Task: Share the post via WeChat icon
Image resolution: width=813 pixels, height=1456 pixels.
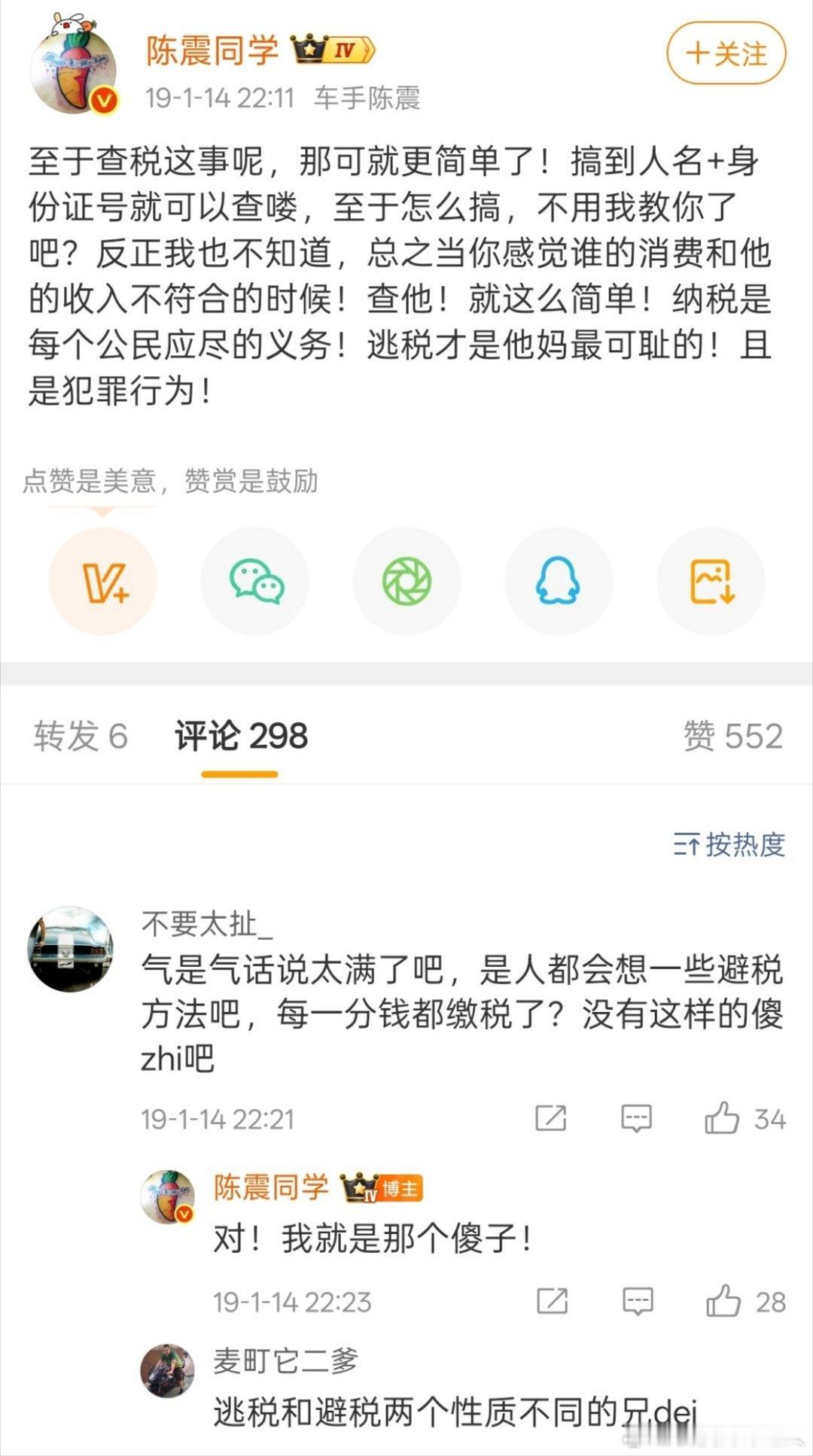Action: point(255,581)
